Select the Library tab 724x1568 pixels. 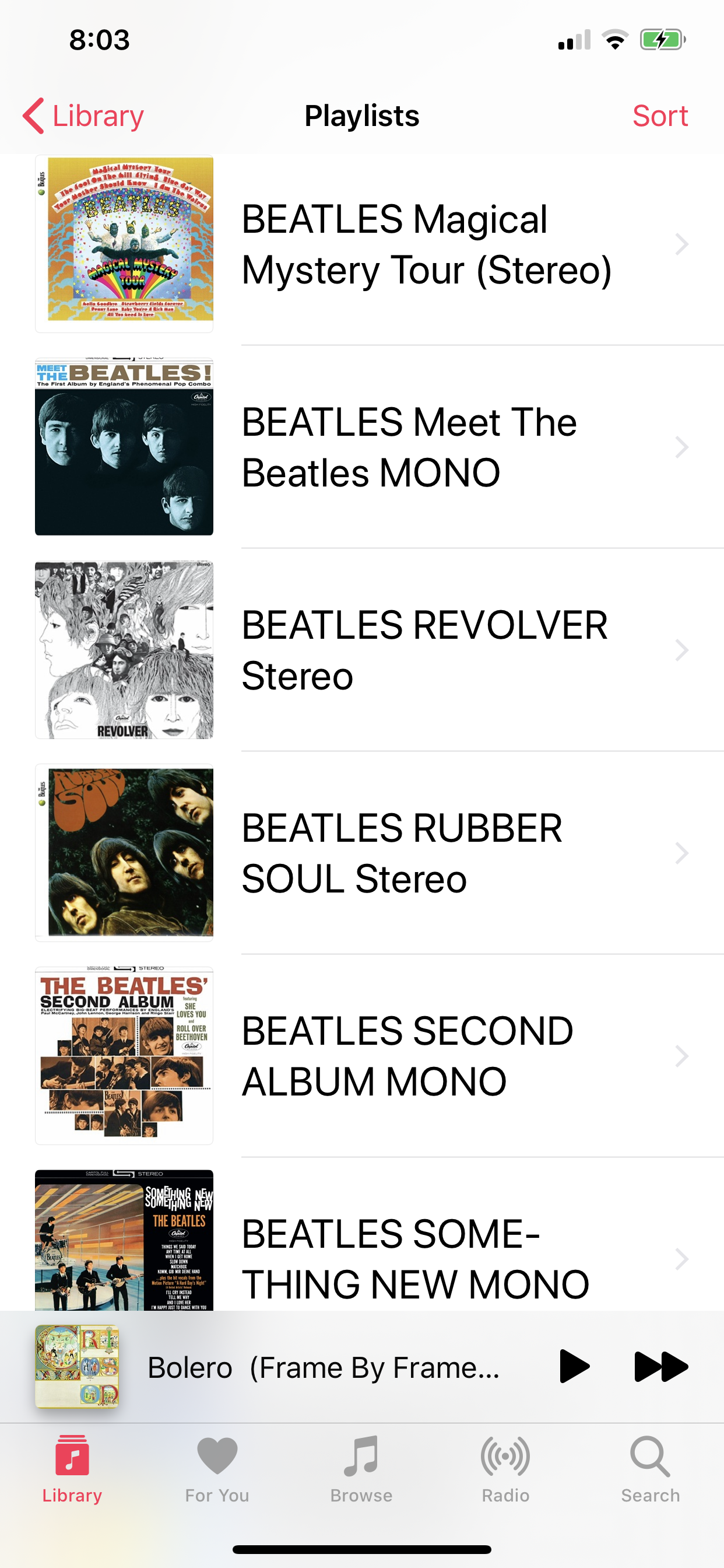click(x=72, y=1468)
